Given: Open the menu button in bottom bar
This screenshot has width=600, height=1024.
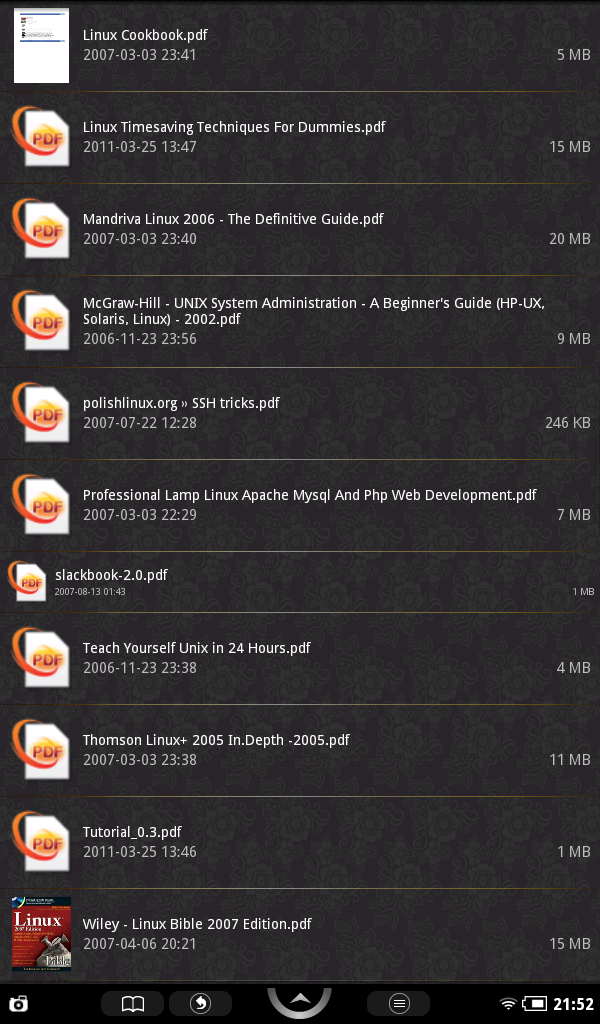Looking at the screenshot, I should click(x=398, y=1004).
